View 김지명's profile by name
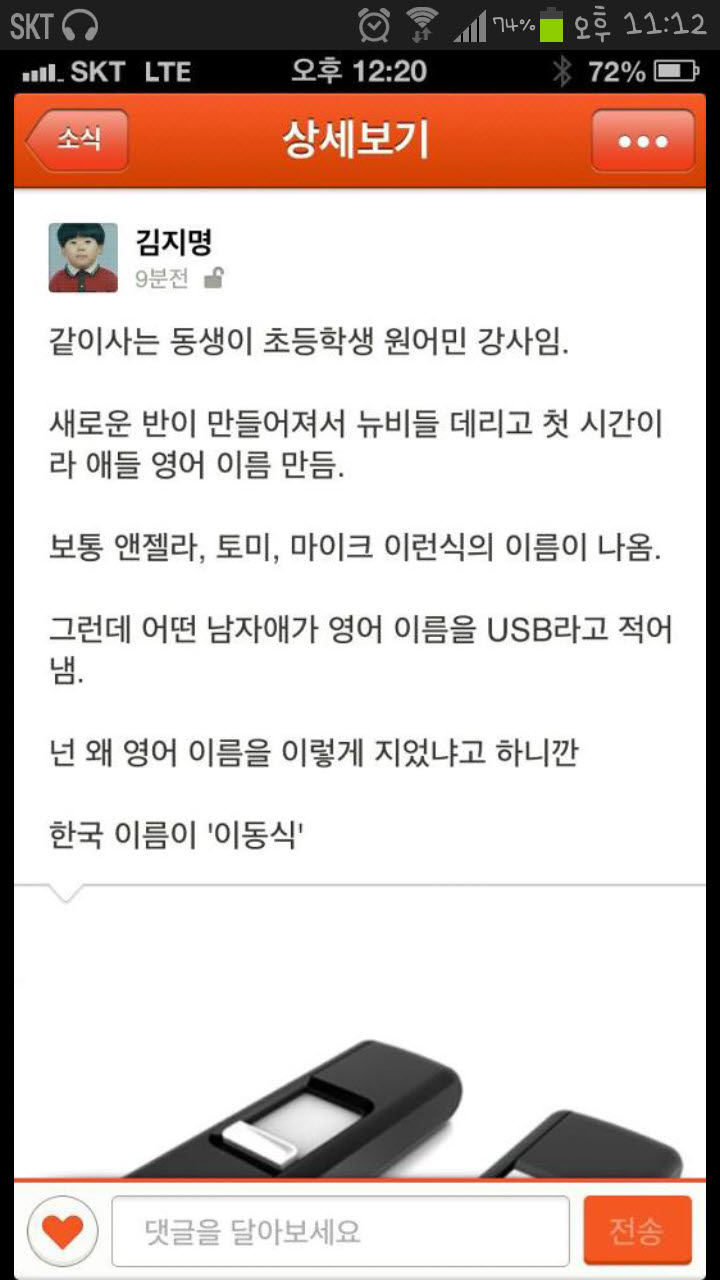 tap(173, 241)
